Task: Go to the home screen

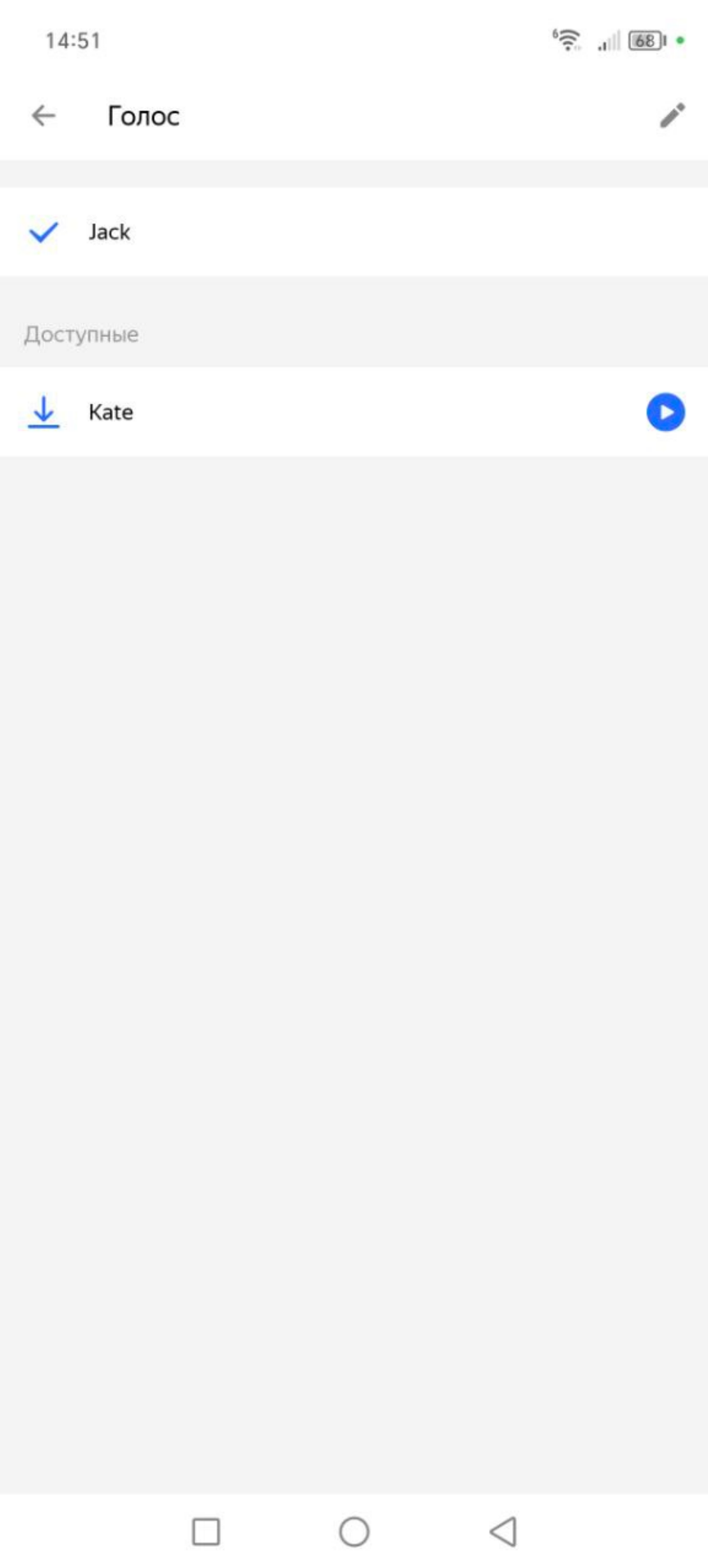Action: tap(354, 1531)
